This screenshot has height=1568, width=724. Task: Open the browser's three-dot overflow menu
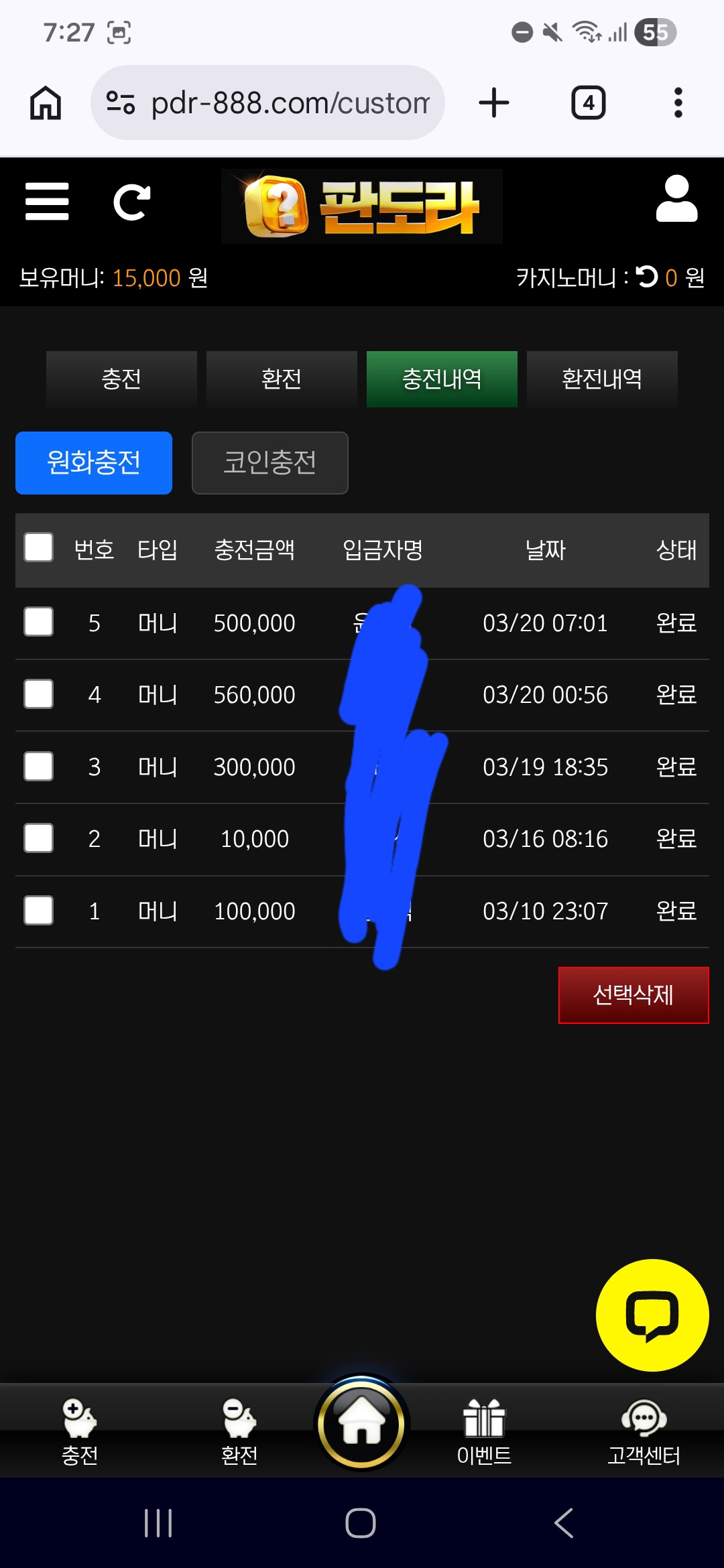click(678, 103)
